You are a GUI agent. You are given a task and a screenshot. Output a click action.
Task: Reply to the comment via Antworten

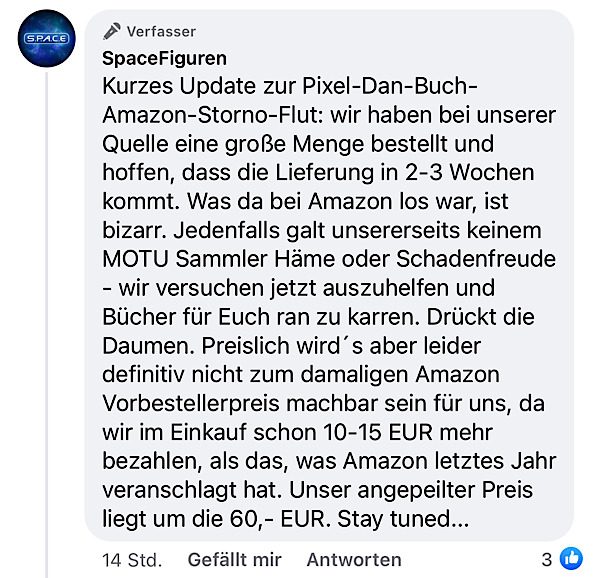tap(353, 559)
